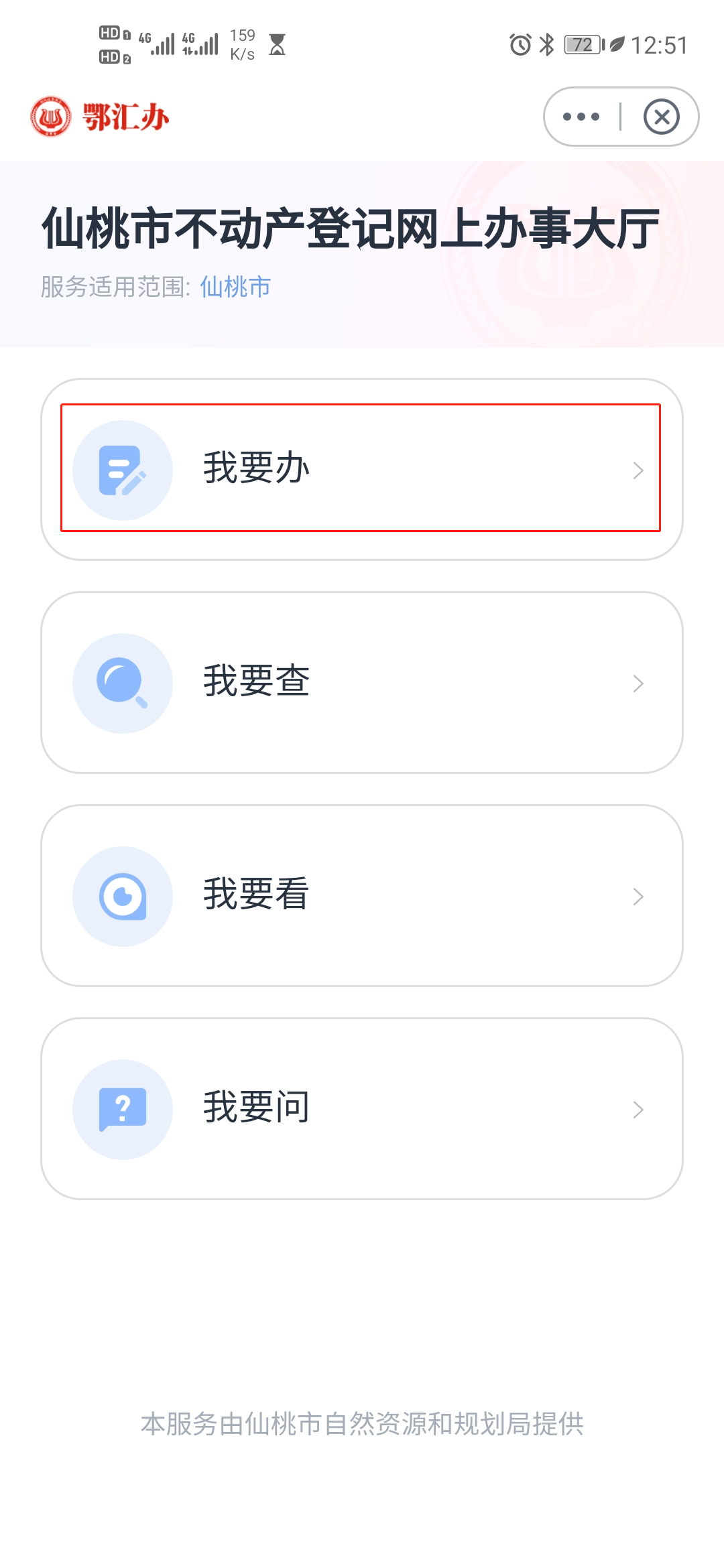Select the 我要看 option
This screenshot has height=1568, width=724.
coord(361,895)
